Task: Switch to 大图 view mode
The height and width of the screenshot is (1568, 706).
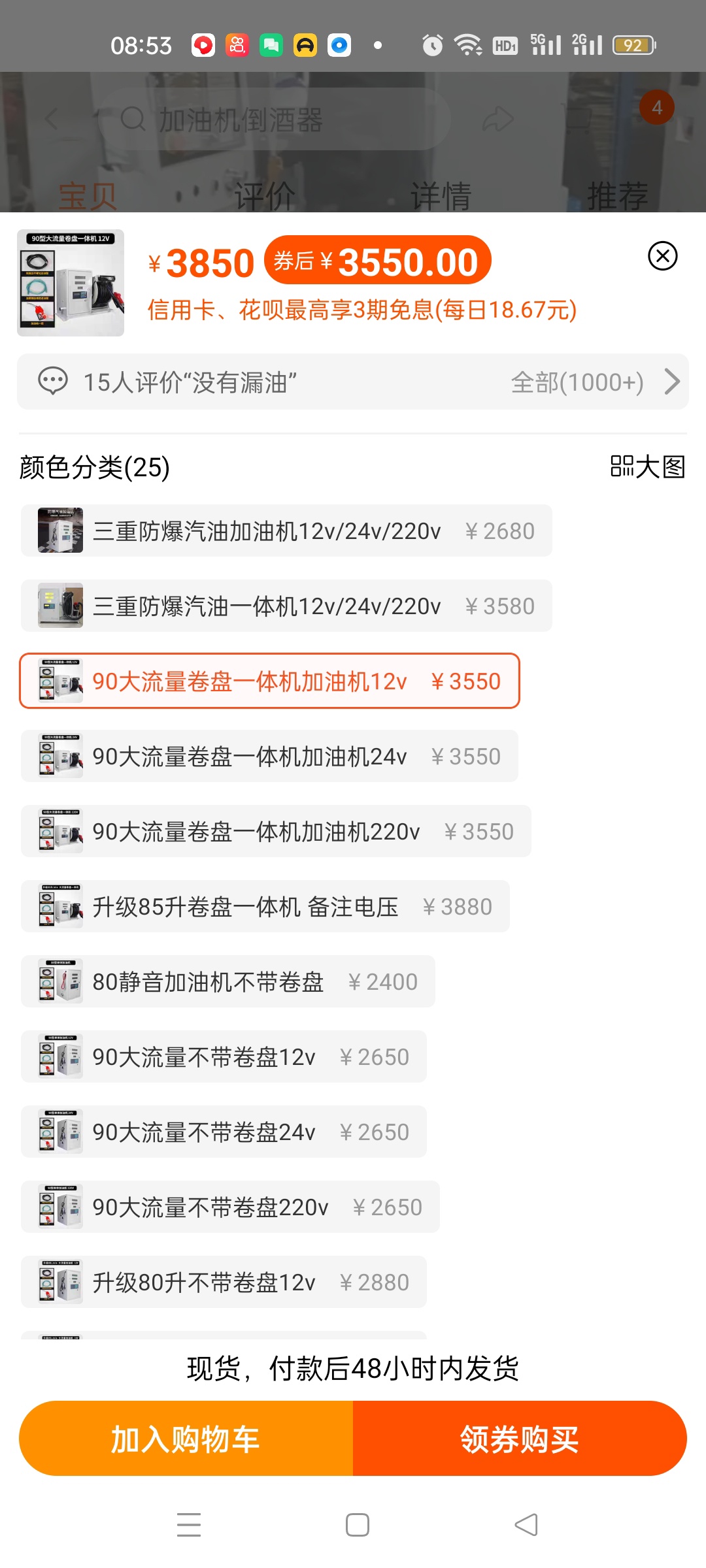Action: pyautogui.click(x=647, y=467)
